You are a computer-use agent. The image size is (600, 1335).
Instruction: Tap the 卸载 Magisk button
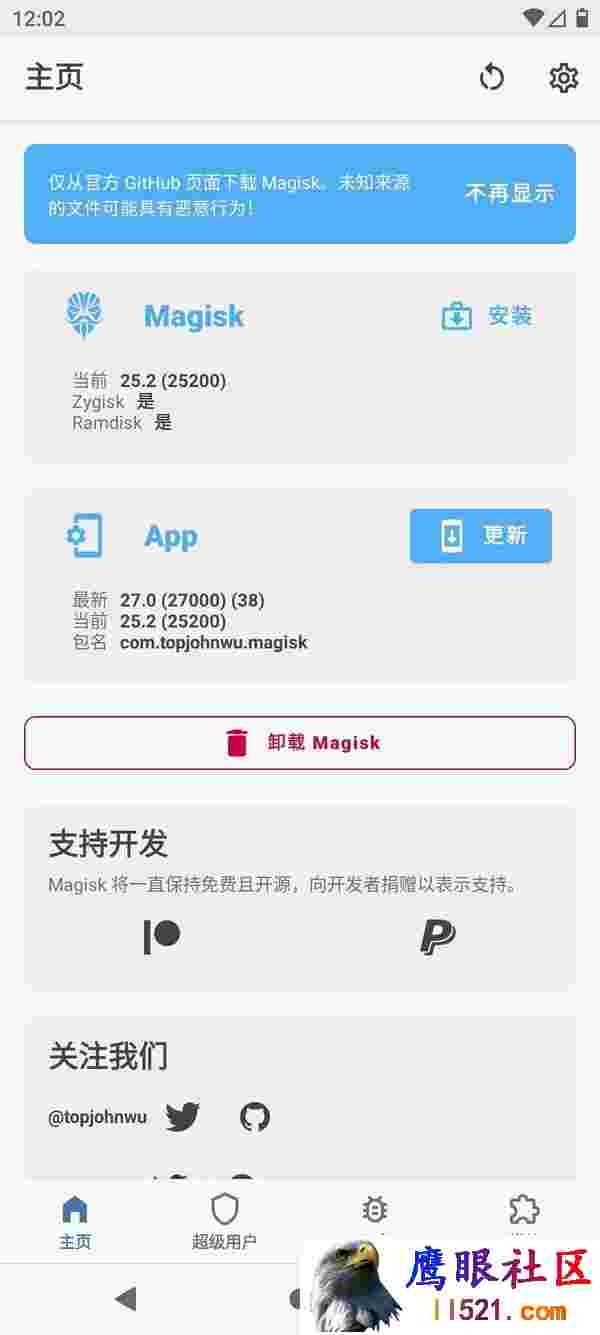tap(300, 743)
